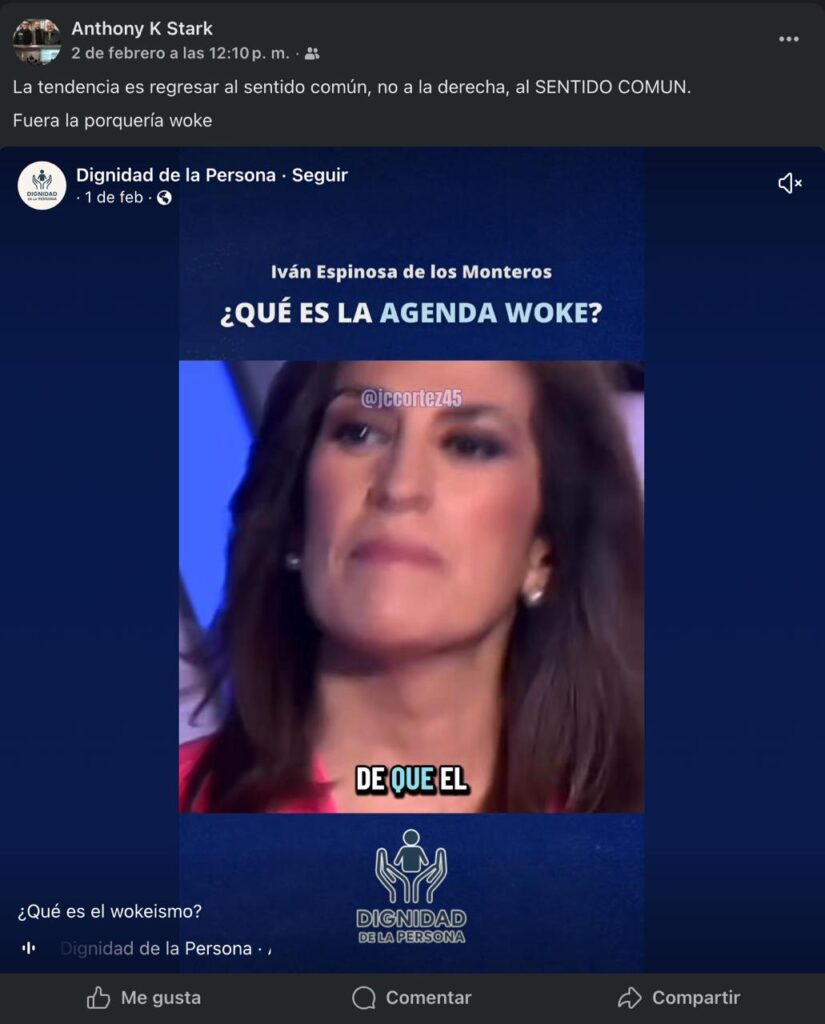Image resolution: width=825 pixels, height=1024 pixels.
Task: Share this post via Compartir
Action: point(679,997)
